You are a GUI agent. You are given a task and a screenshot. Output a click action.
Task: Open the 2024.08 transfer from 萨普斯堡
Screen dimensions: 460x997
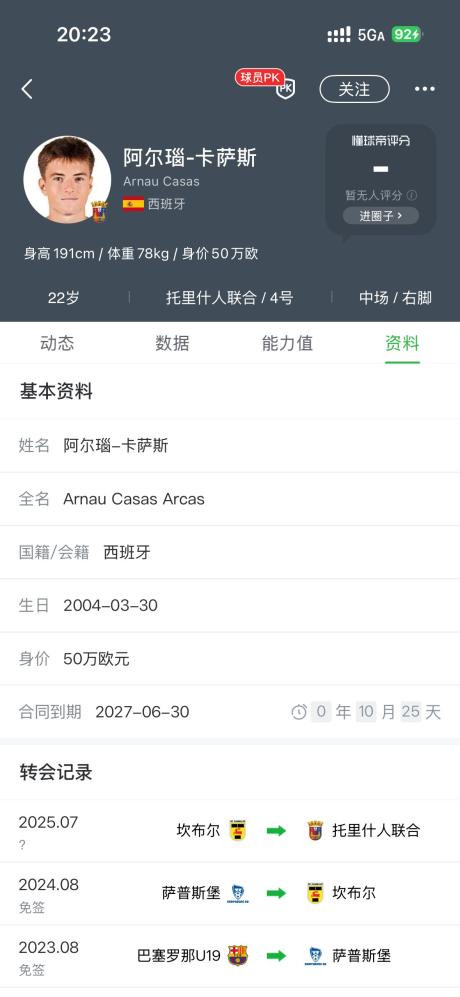click(230, 893)
